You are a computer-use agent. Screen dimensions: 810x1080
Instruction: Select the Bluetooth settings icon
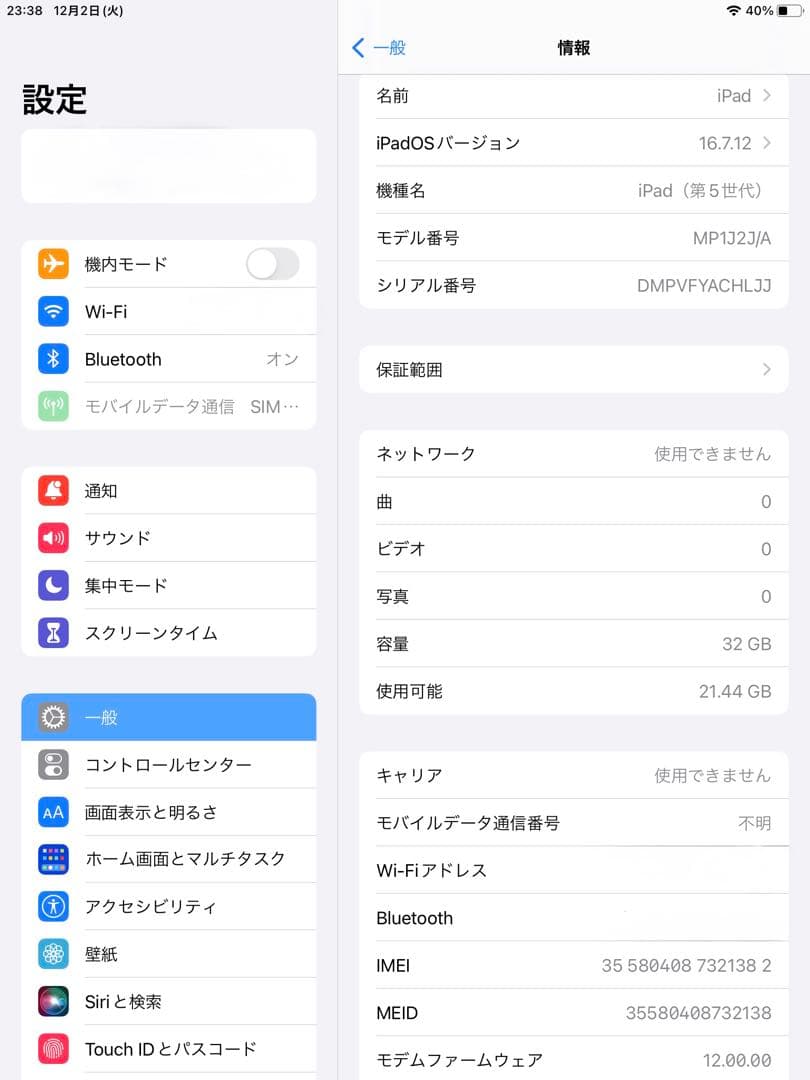coord(52,359)
